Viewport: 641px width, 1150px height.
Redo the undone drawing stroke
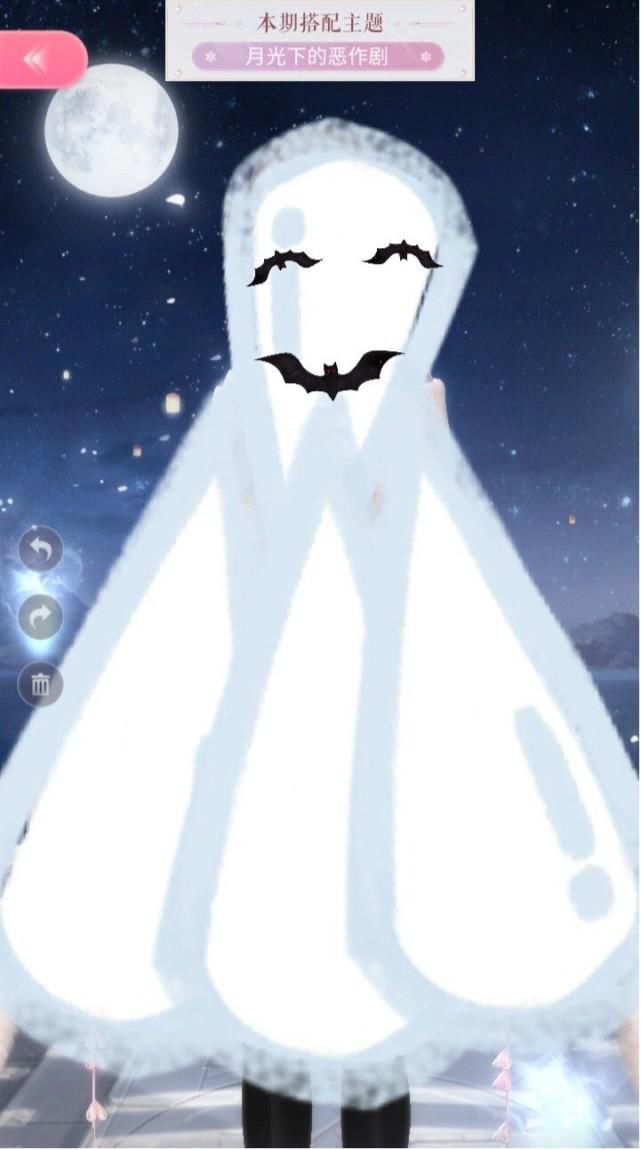tap(40, 616)
